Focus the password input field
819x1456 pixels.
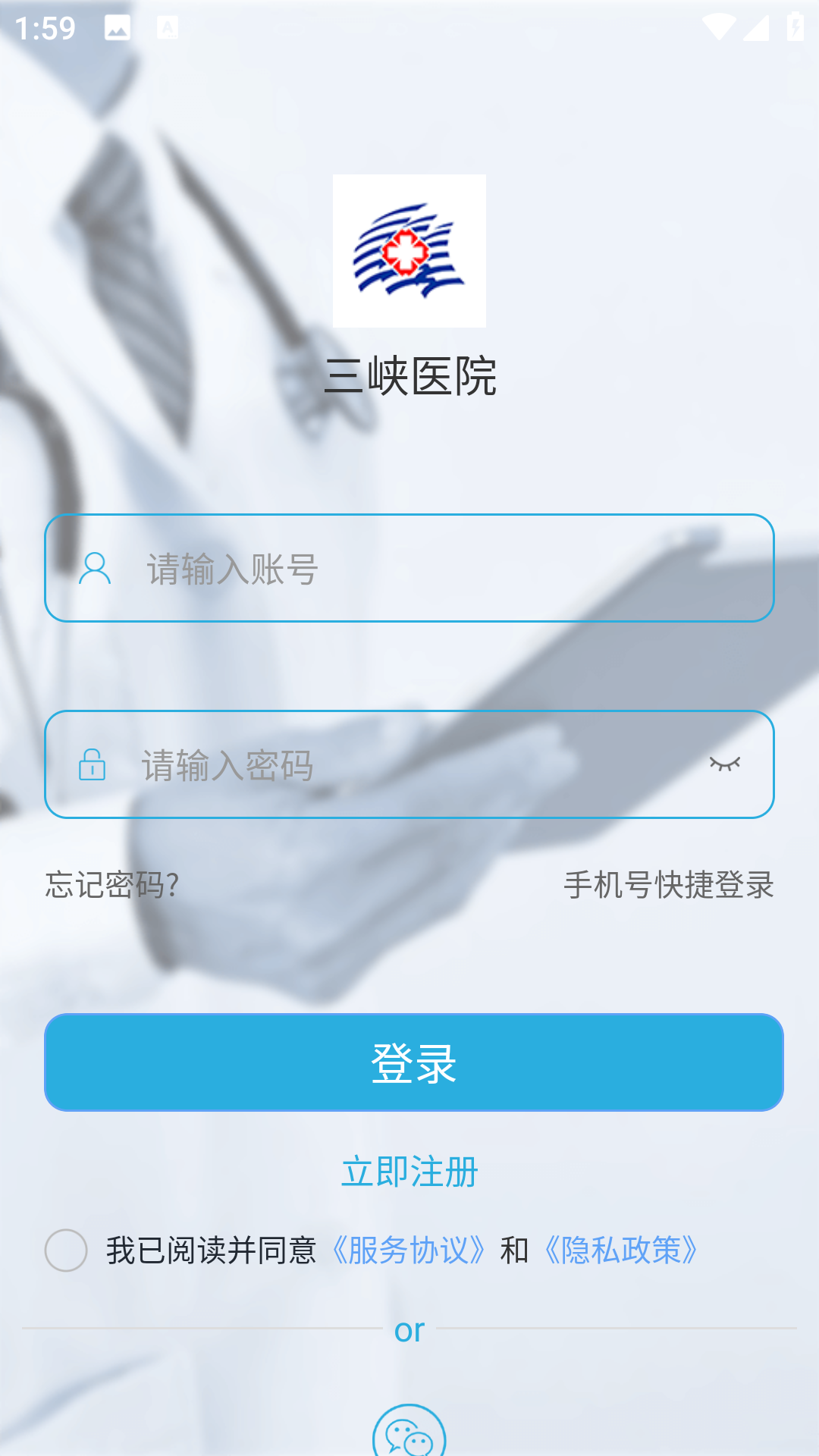[394, 765]
